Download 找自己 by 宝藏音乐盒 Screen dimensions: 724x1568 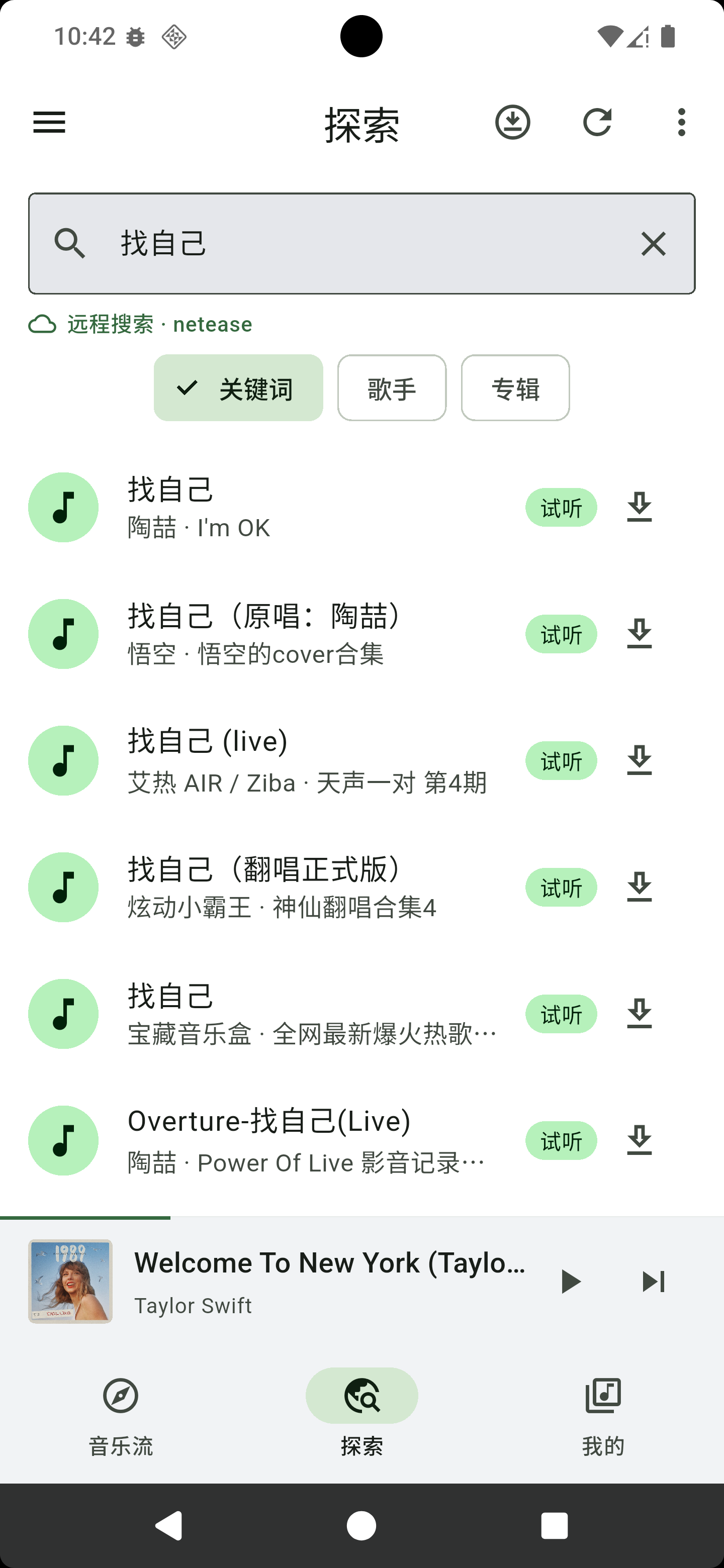(640, 1014)
